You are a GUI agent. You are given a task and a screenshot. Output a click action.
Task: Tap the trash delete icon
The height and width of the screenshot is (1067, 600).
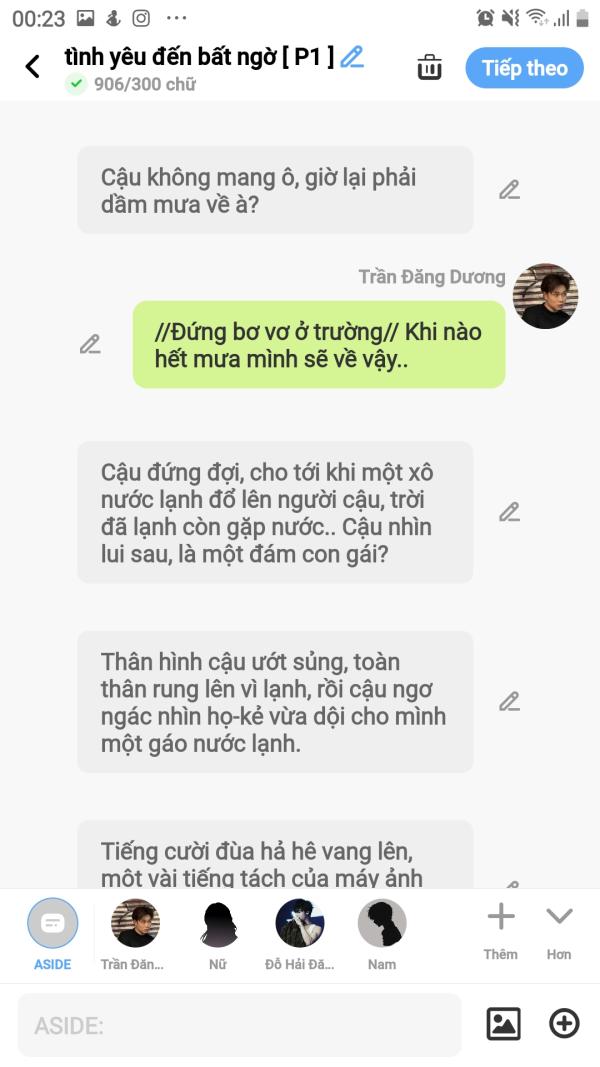[x=429, y=67]
